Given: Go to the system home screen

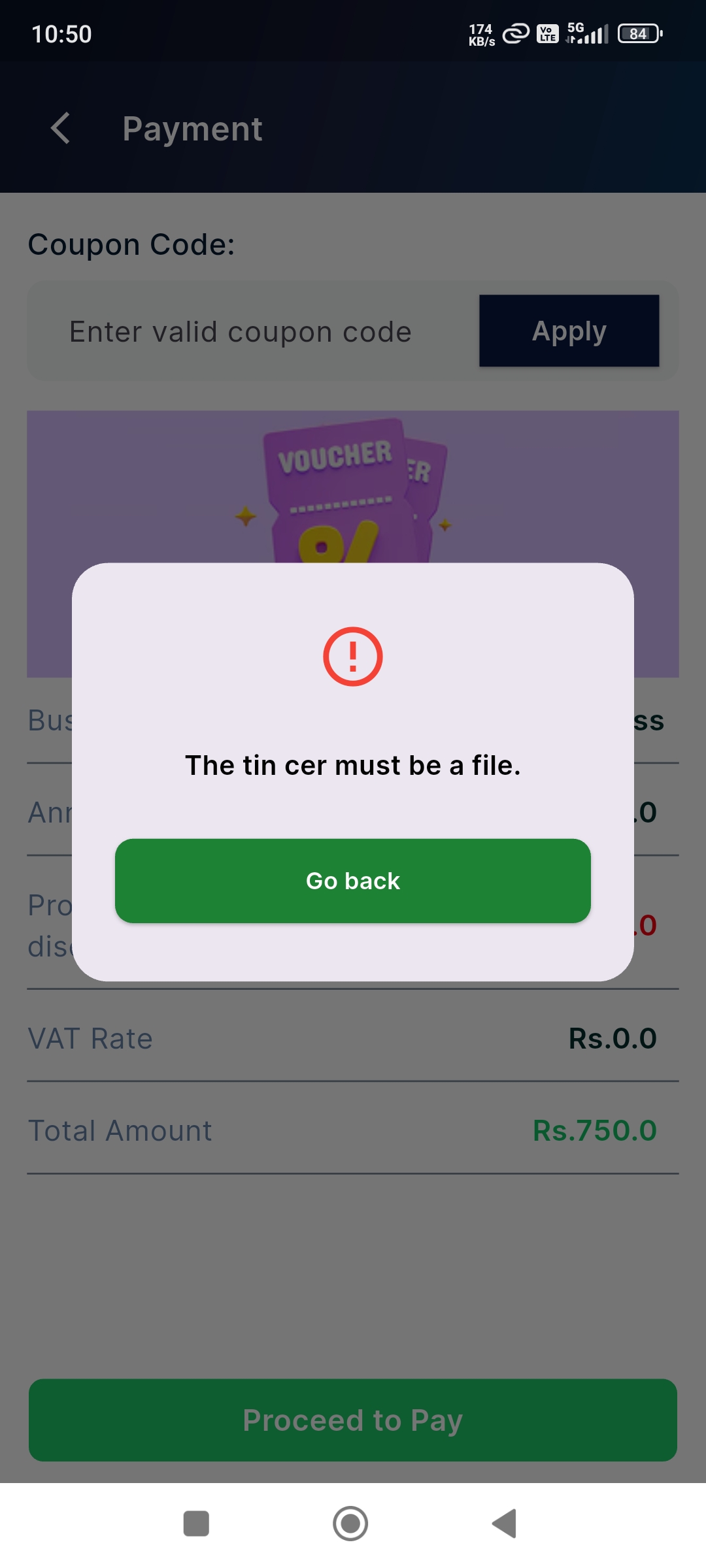Looking at the screenshot, I should pos(350,1524).
